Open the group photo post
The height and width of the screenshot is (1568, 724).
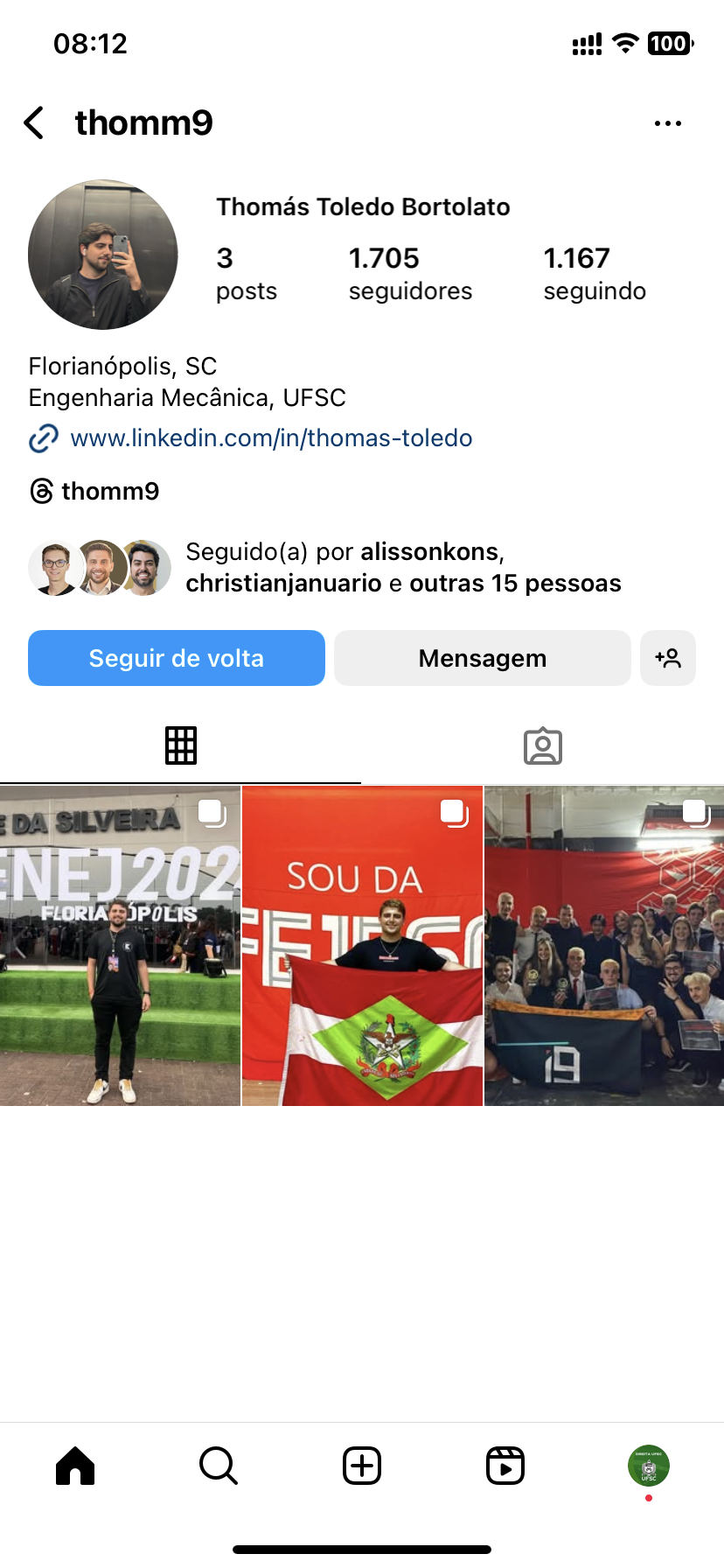[x=604, y=946]
